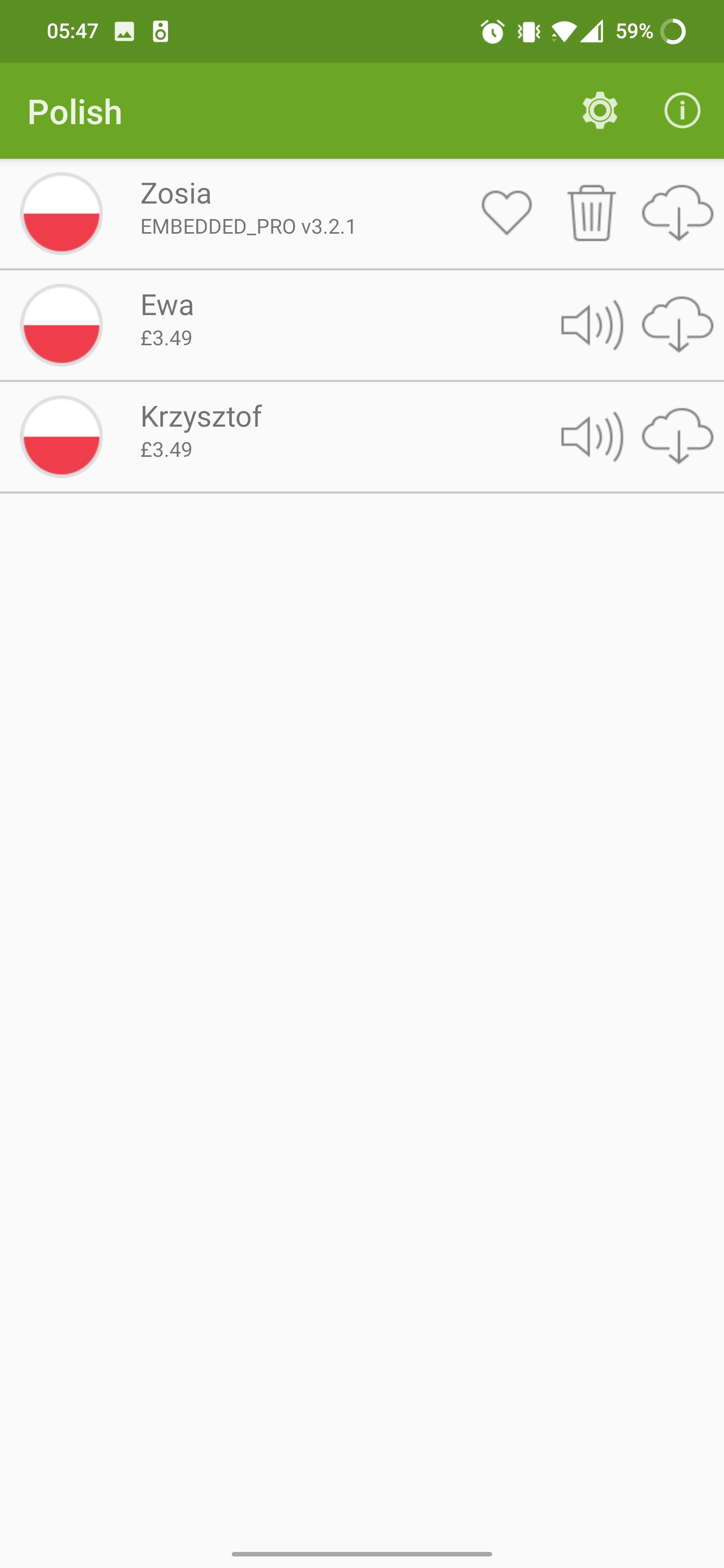Open the settings gear
The width and height of the screenshot is (724, 1568).
[x=600, y=111]
